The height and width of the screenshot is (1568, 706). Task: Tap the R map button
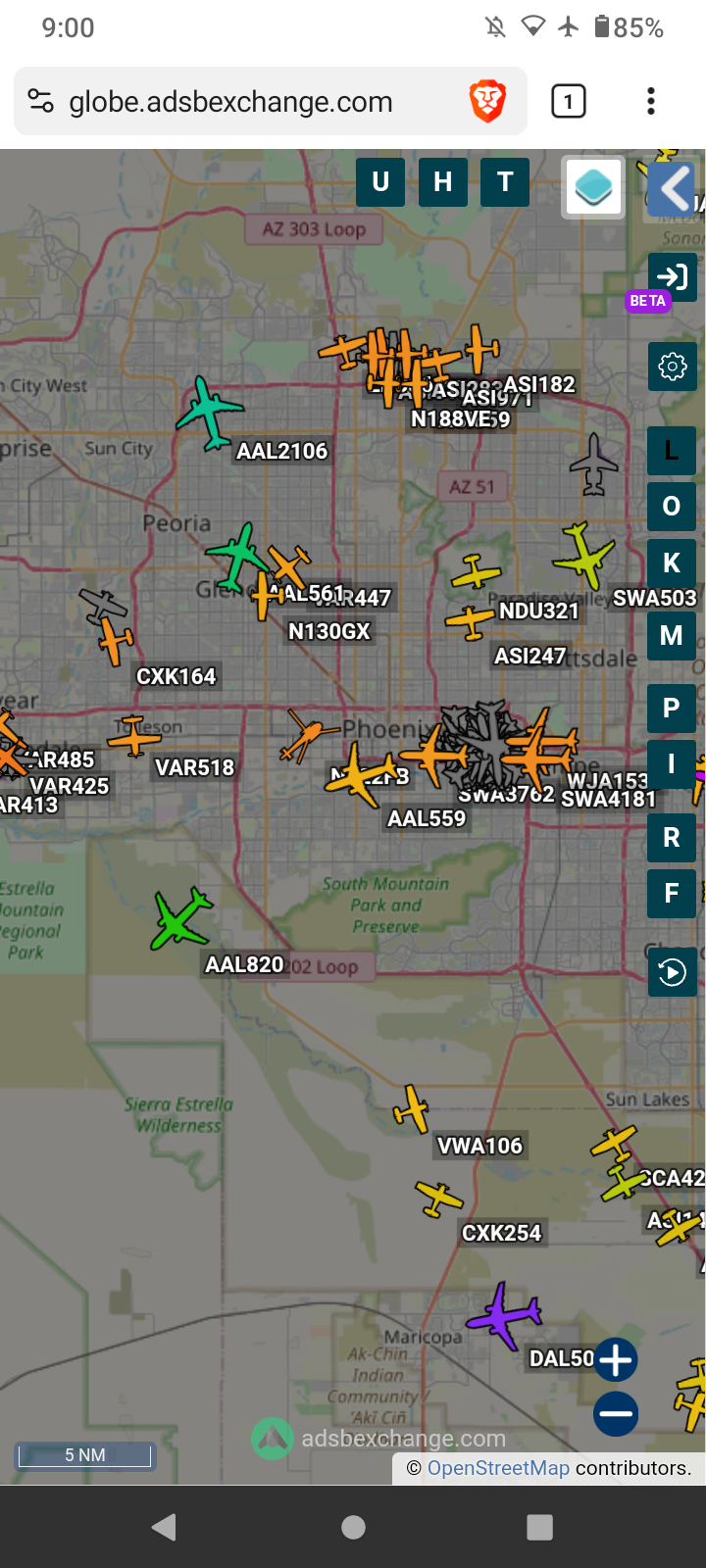pos(672,838)
